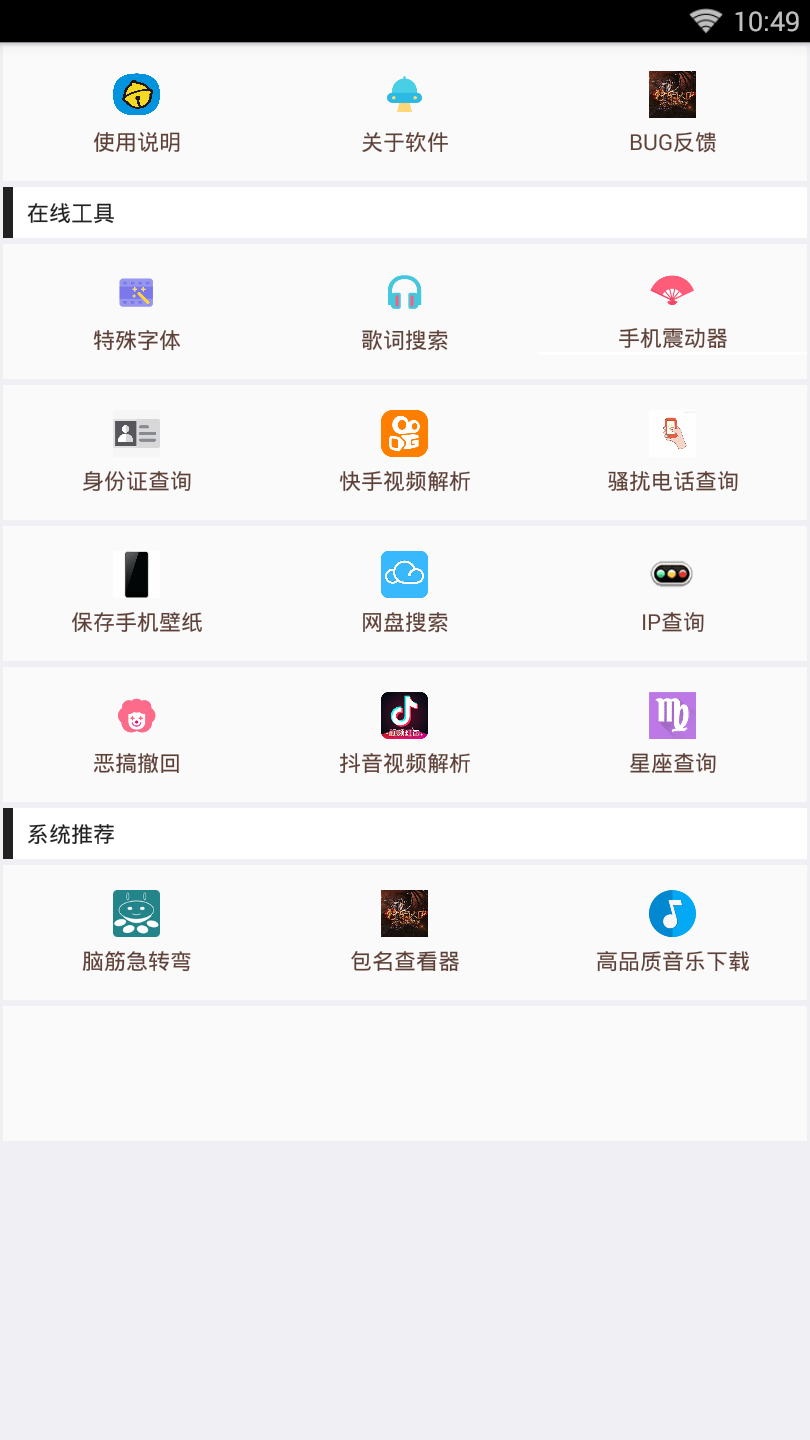Tap BUG反馈 to report a bug
810x1440 pixels.
click(x=672, y=113)
